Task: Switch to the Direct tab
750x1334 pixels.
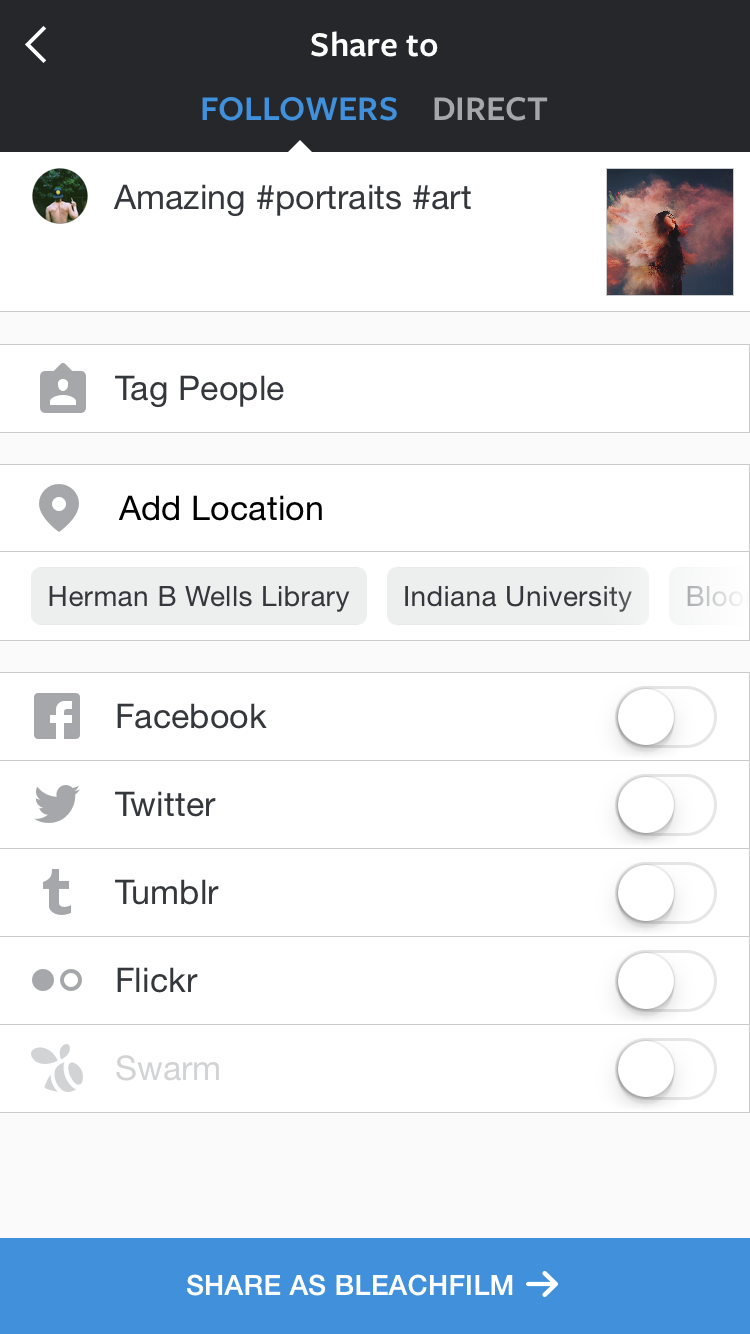Action: 490,108
